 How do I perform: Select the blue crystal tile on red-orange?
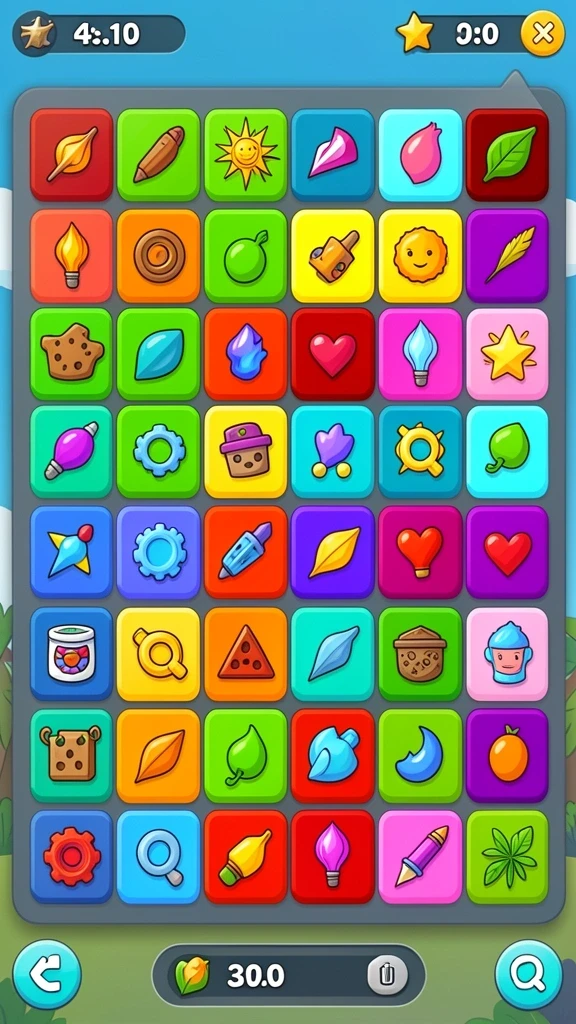click(x=246, y=353)
